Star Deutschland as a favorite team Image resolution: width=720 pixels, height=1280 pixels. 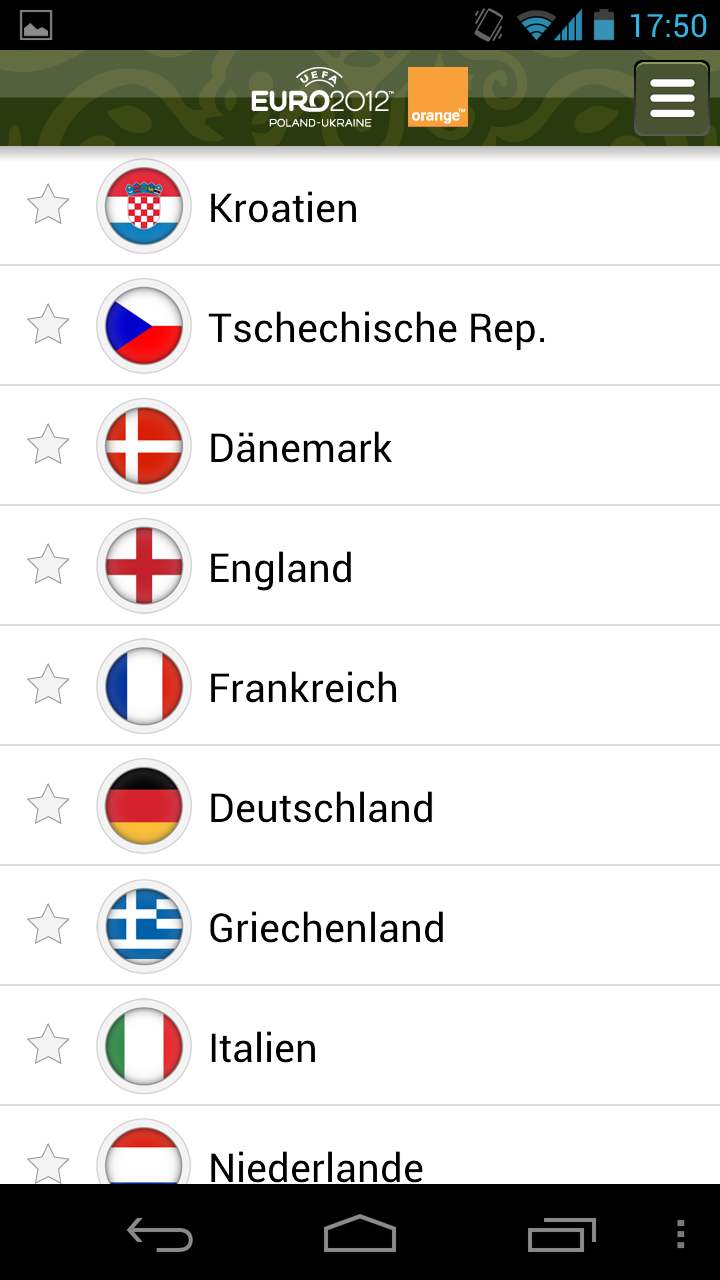pyautogui.click(x=48, y=805)
